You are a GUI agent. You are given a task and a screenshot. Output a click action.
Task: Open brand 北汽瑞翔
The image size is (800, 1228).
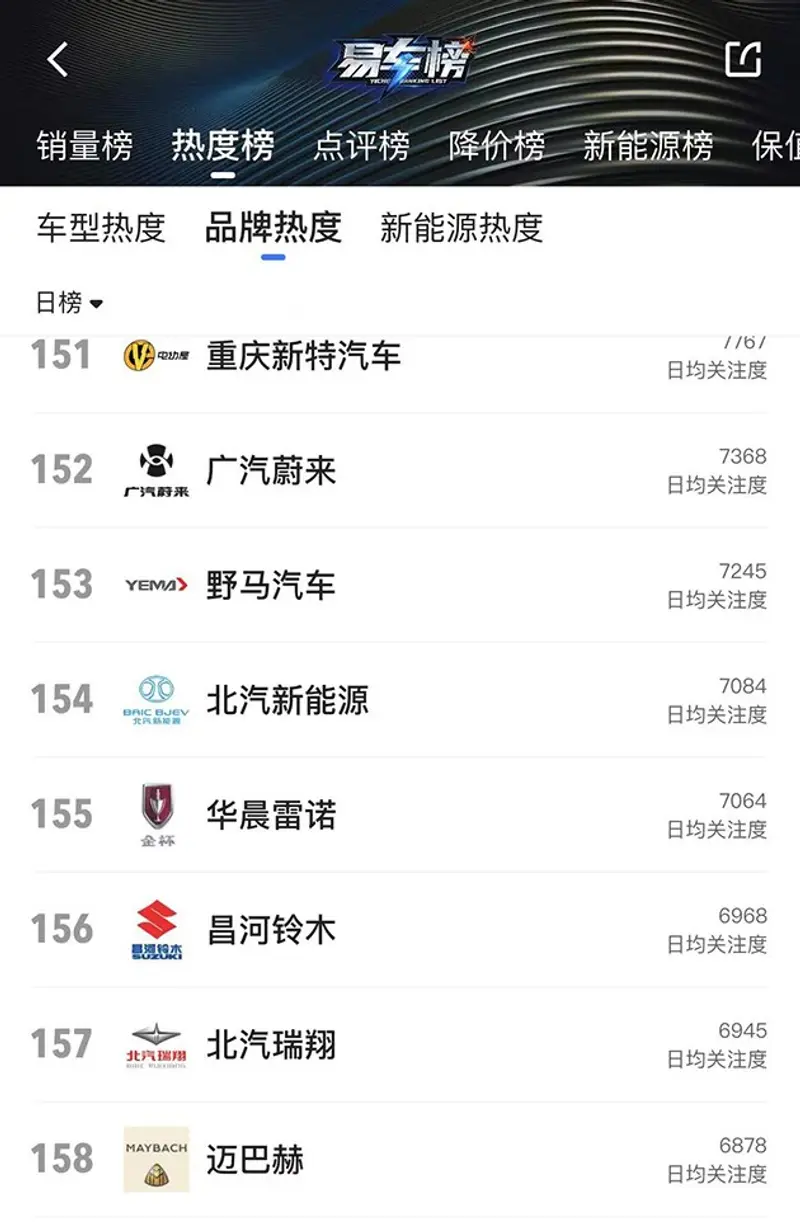(x=271, y=1045)
